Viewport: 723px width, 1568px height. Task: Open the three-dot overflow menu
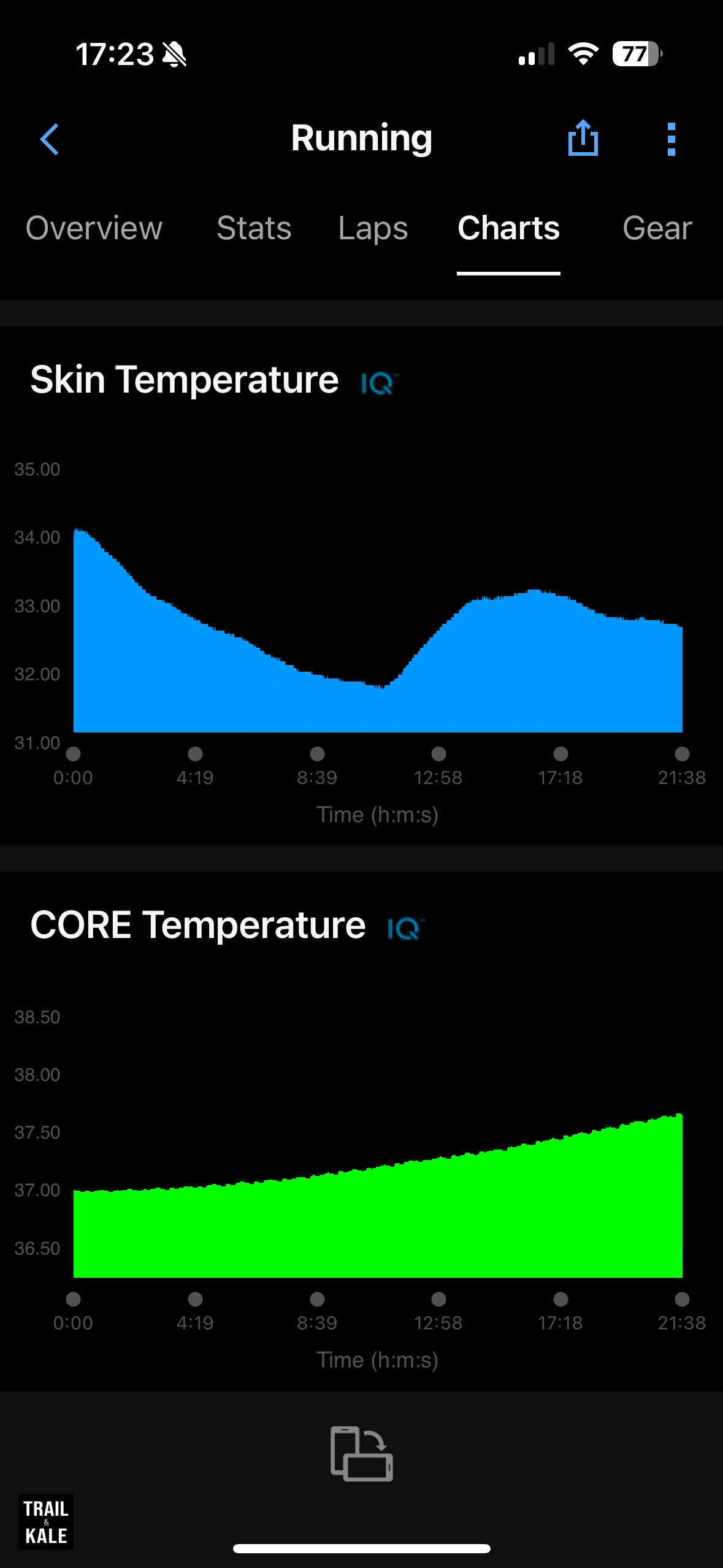[671, 138]
